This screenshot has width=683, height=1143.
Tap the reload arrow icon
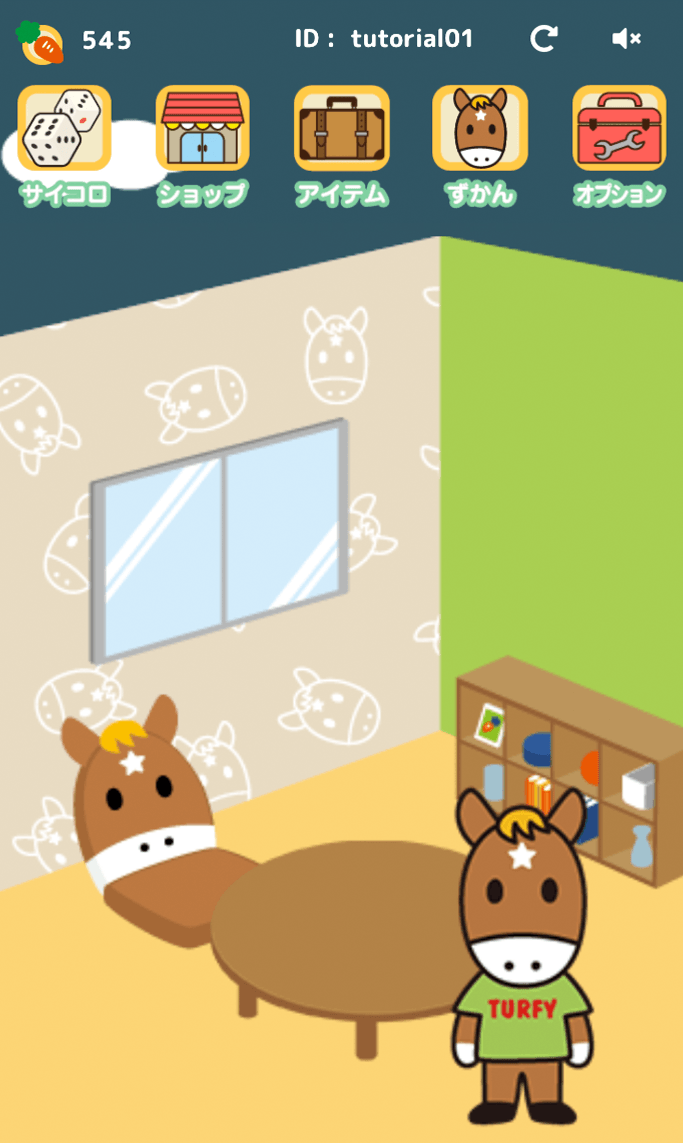coord(544,39)
